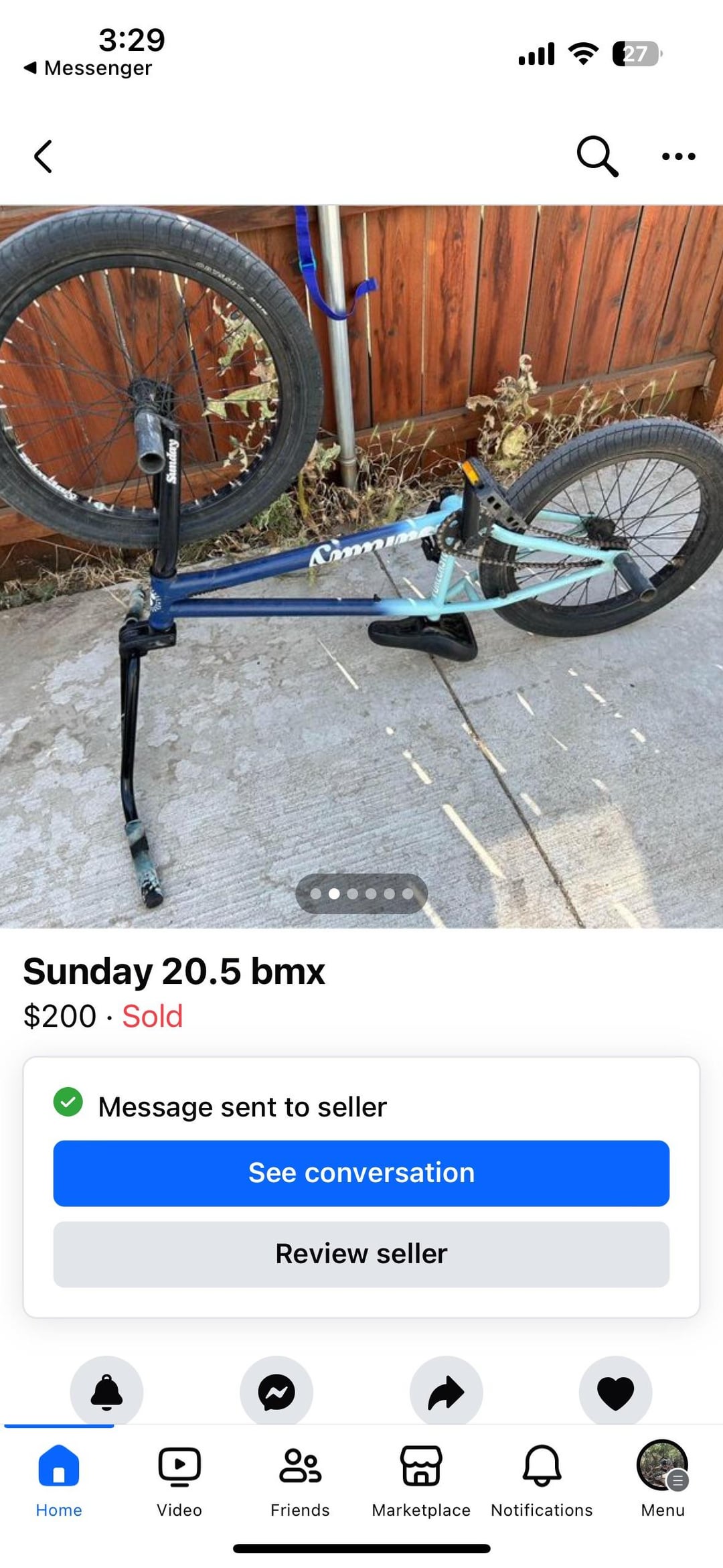The image size is (723, 1568).
Task: Share this listing with the arrow icon
Action: click(446, 1392)
